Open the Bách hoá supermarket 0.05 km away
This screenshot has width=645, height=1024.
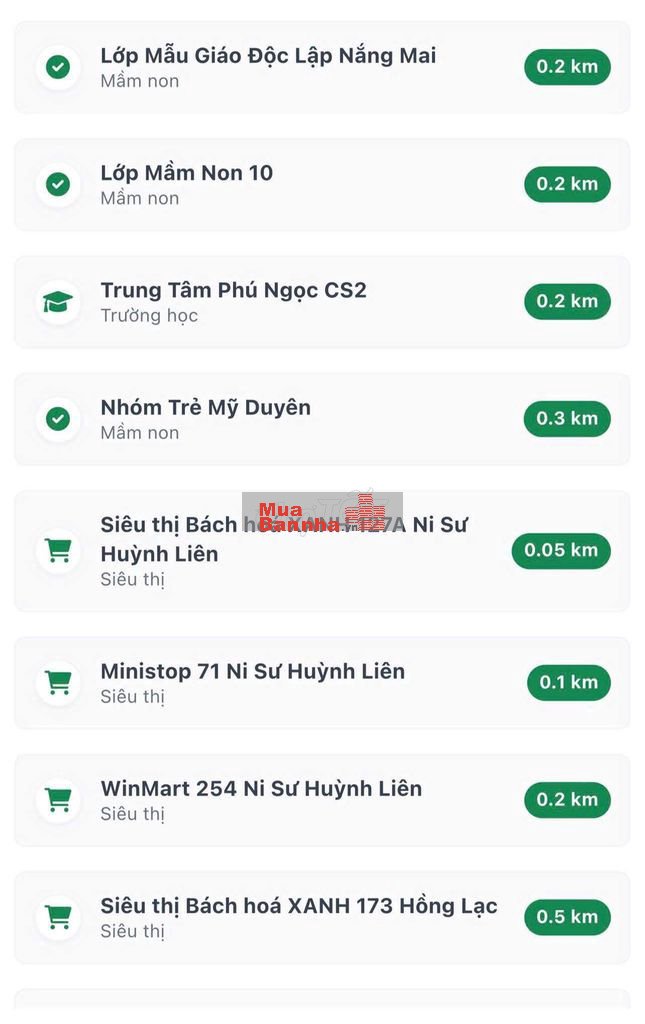click(284, 551)
